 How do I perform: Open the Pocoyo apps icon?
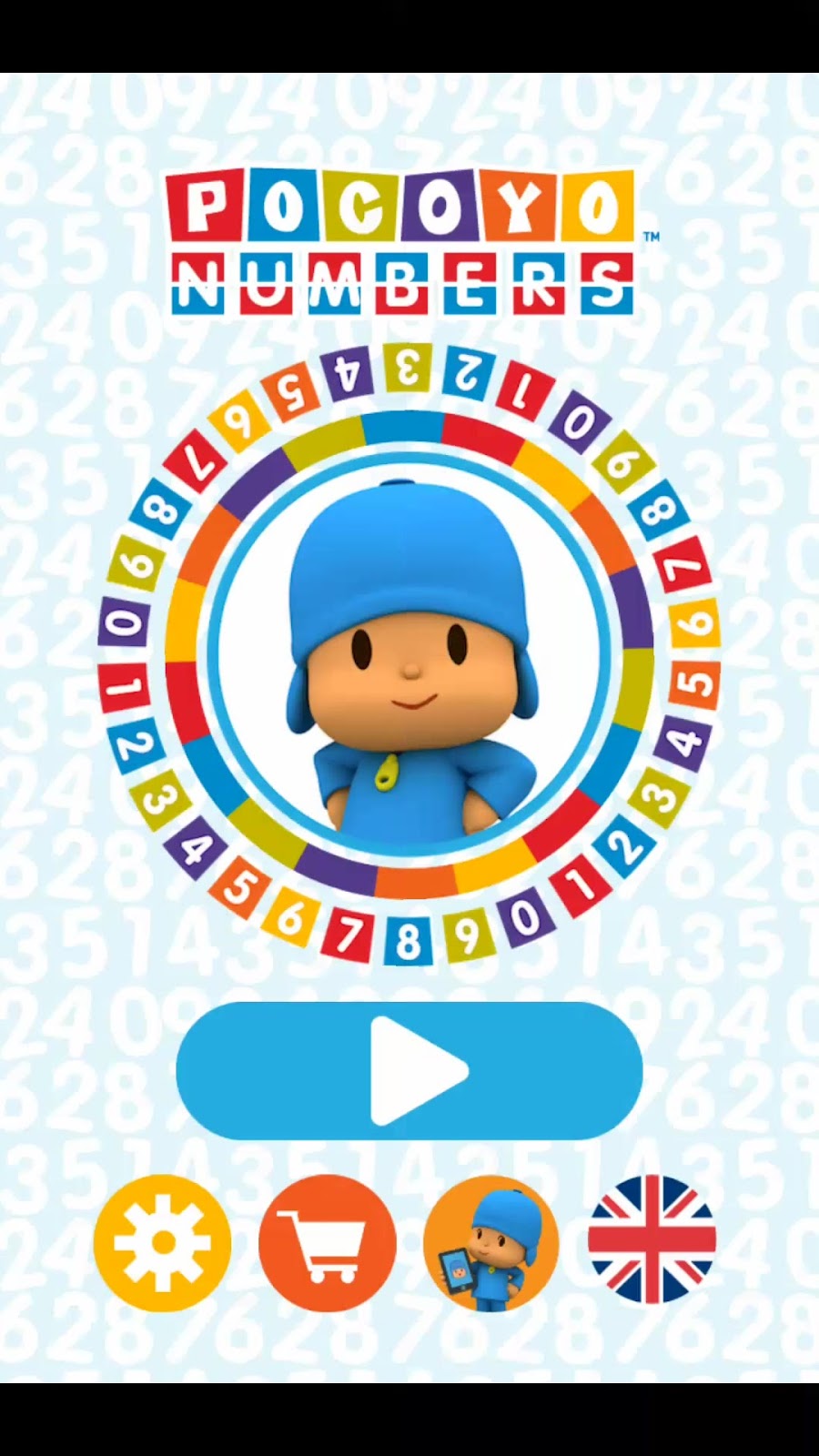pos(491,1242)
